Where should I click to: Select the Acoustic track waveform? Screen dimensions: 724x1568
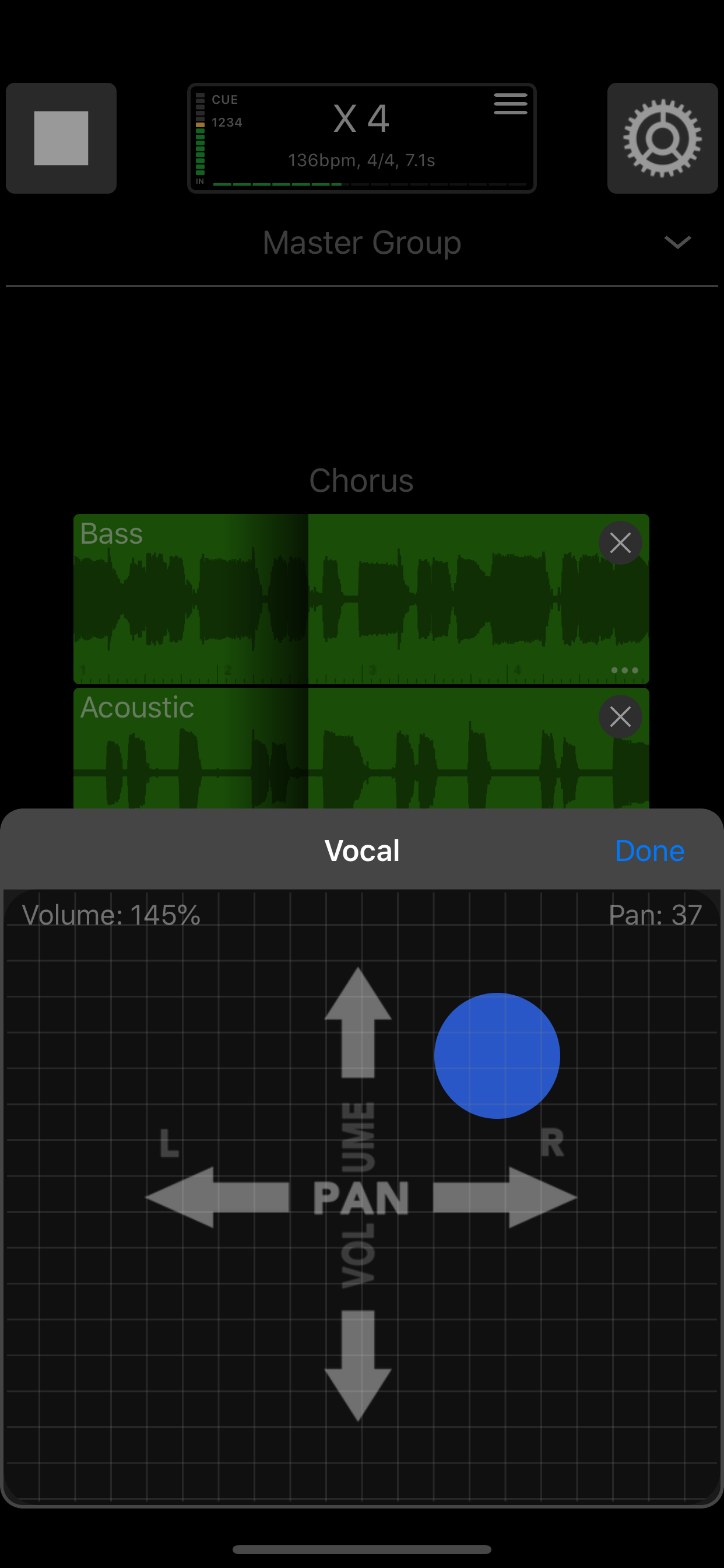361,748
